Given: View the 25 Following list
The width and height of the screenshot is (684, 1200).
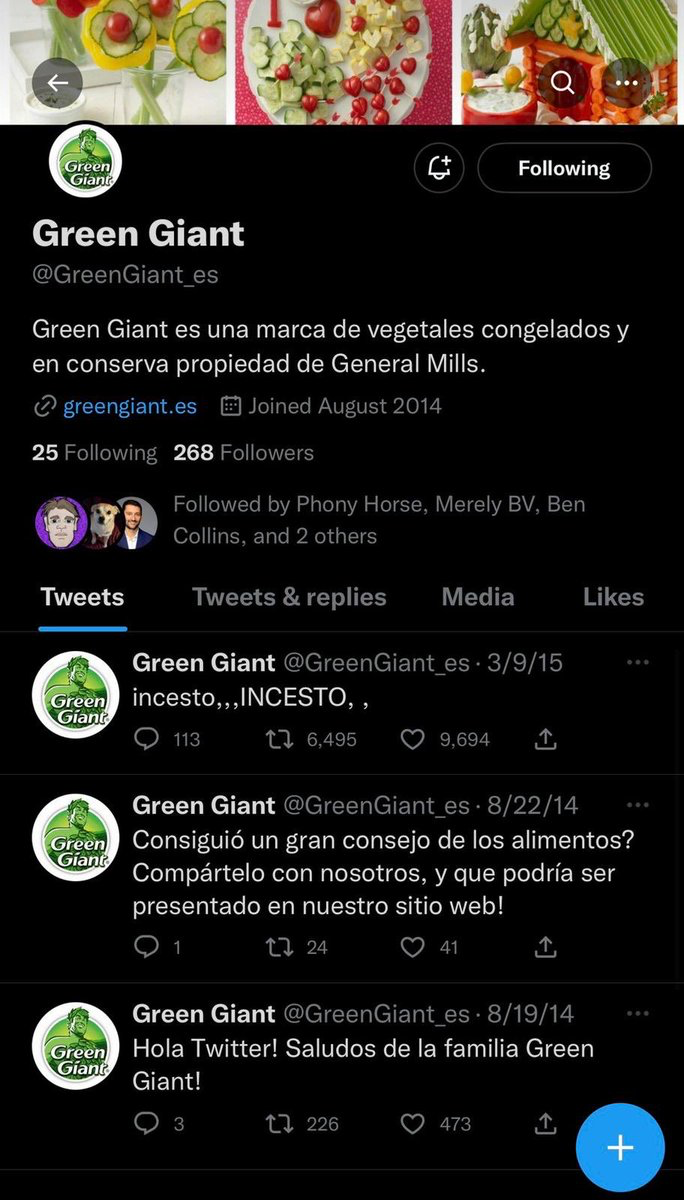Looking at the screenshot, I should 94,453.
